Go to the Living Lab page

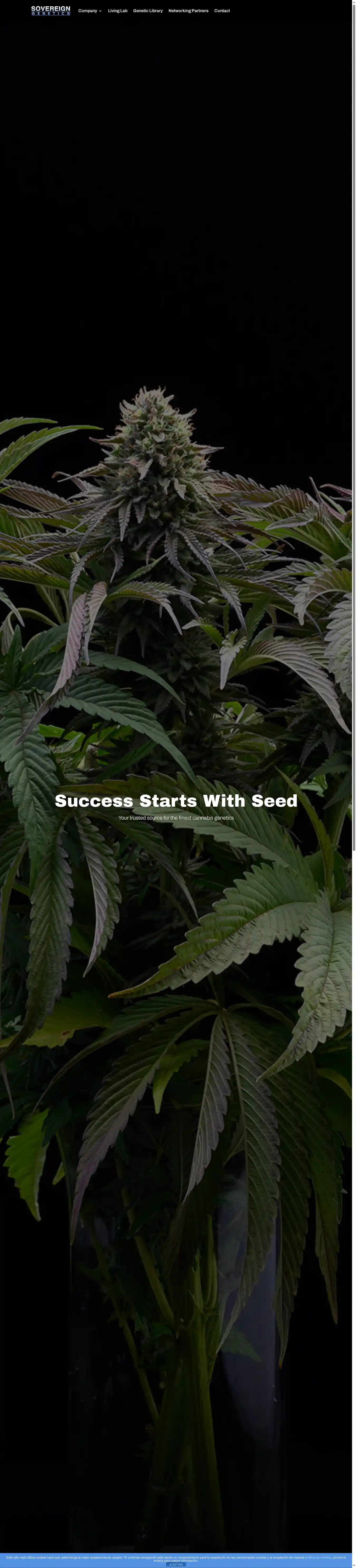pos(118,11)
